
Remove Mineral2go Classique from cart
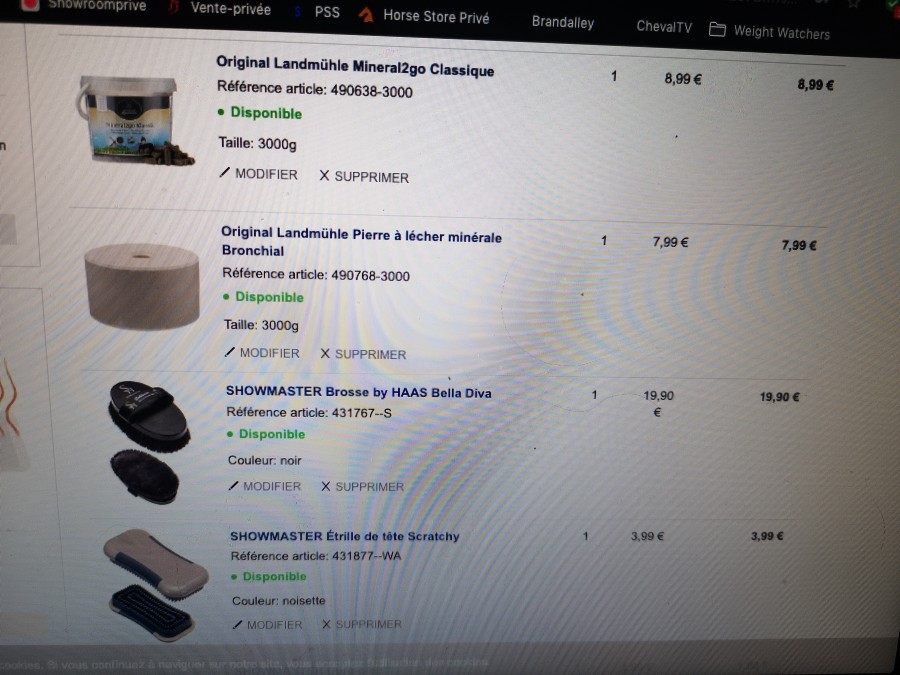[x=364, y=177]
